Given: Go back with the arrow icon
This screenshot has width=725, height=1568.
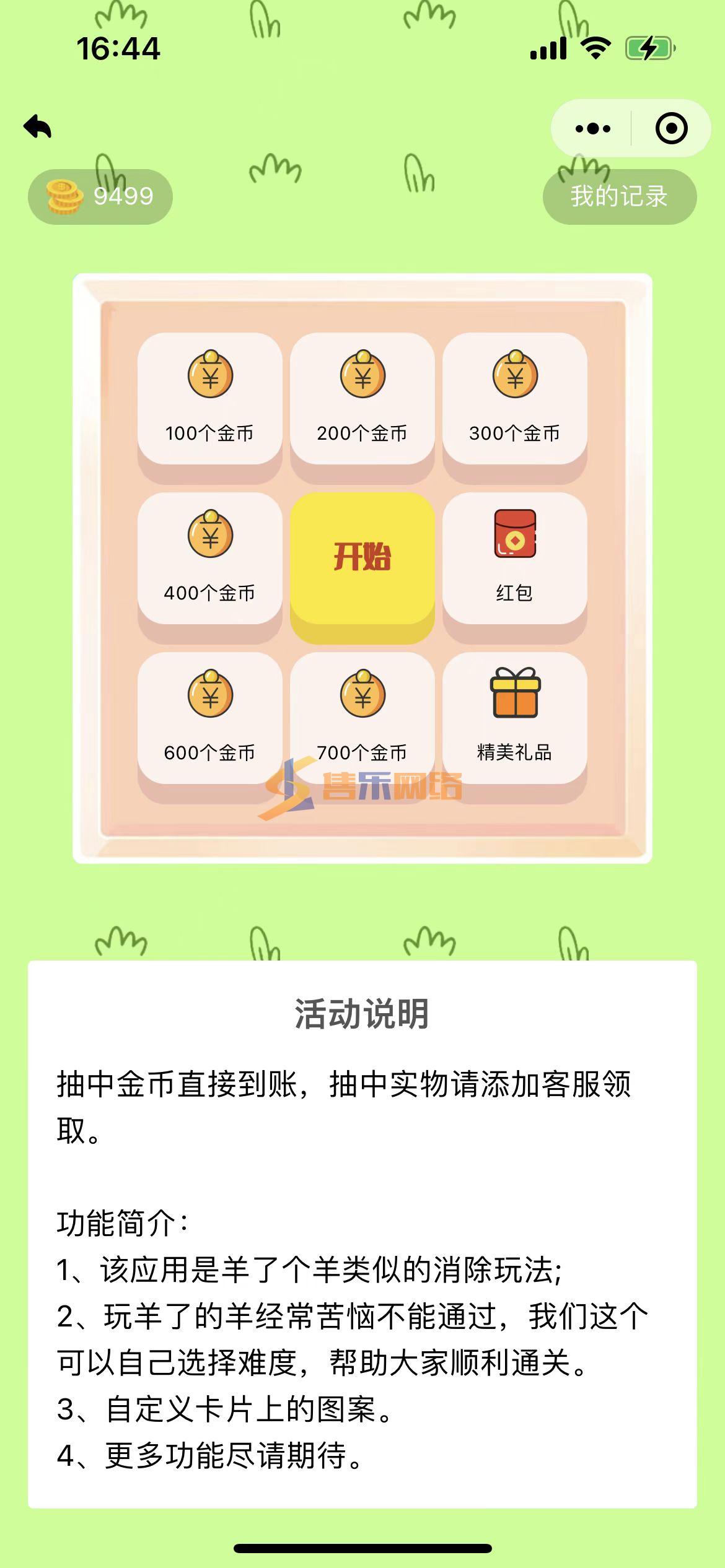Looking at the screenshot, I should coord(37,127).
